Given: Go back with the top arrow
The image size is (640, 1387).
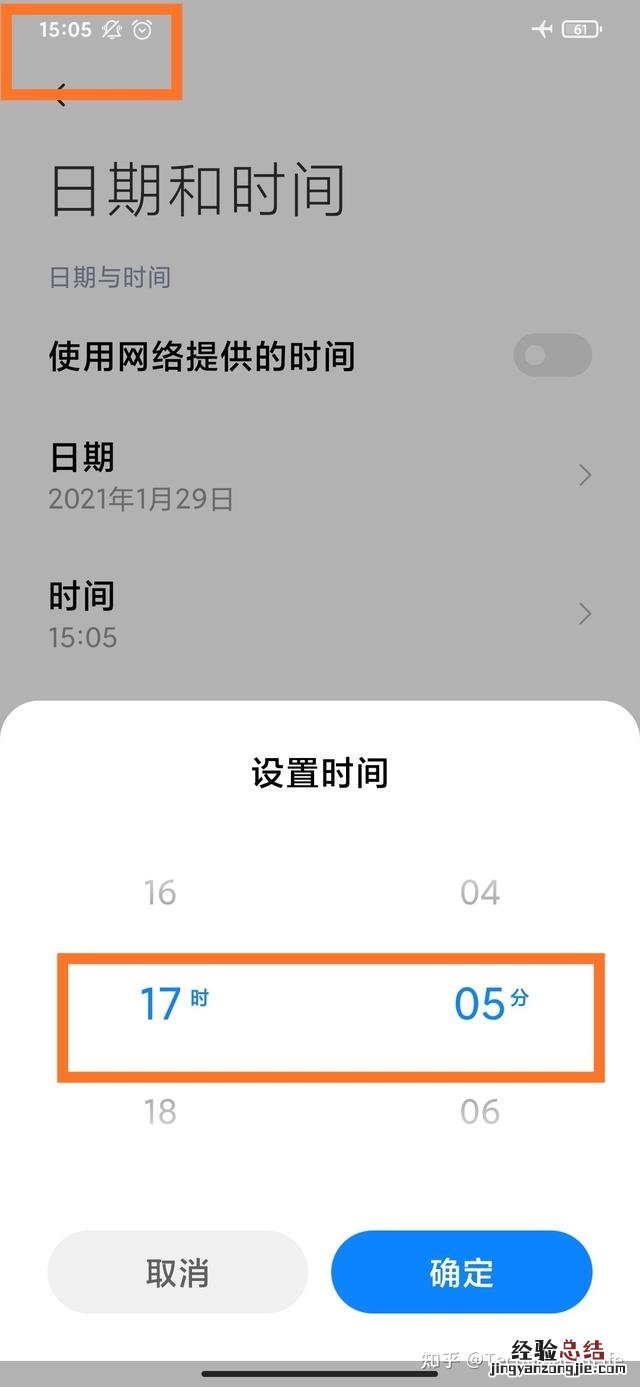Looking at the screenshot, I should (62, 96).
